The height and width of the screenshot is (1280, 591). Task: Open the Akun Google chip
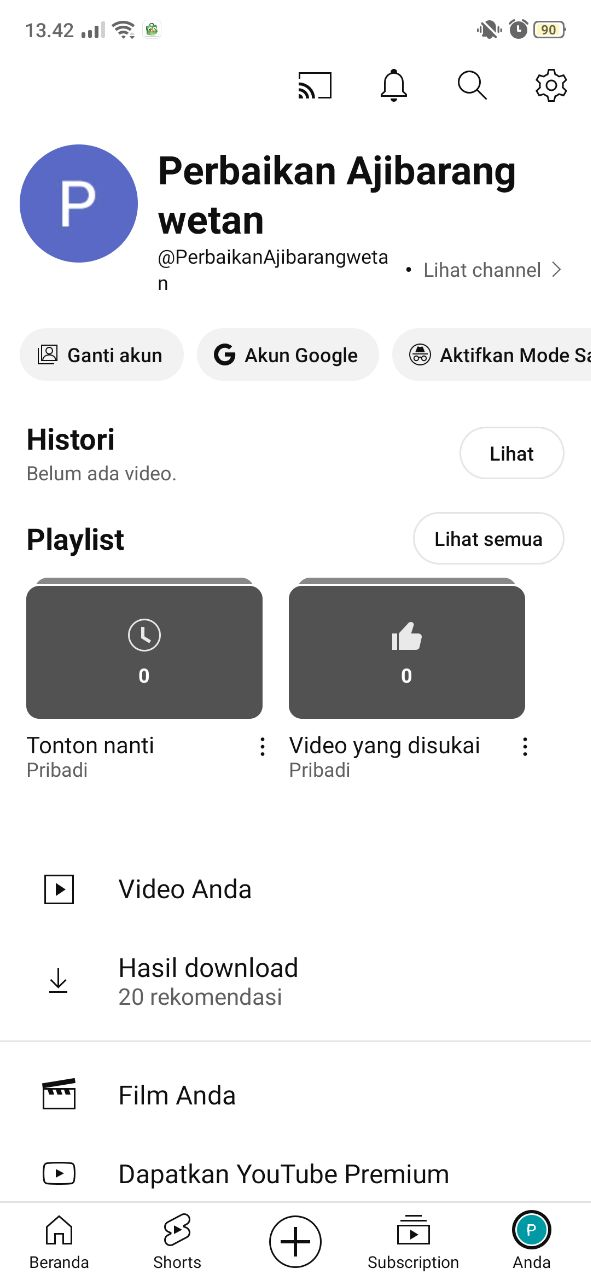pyautogui.click(x=288, y=355)
